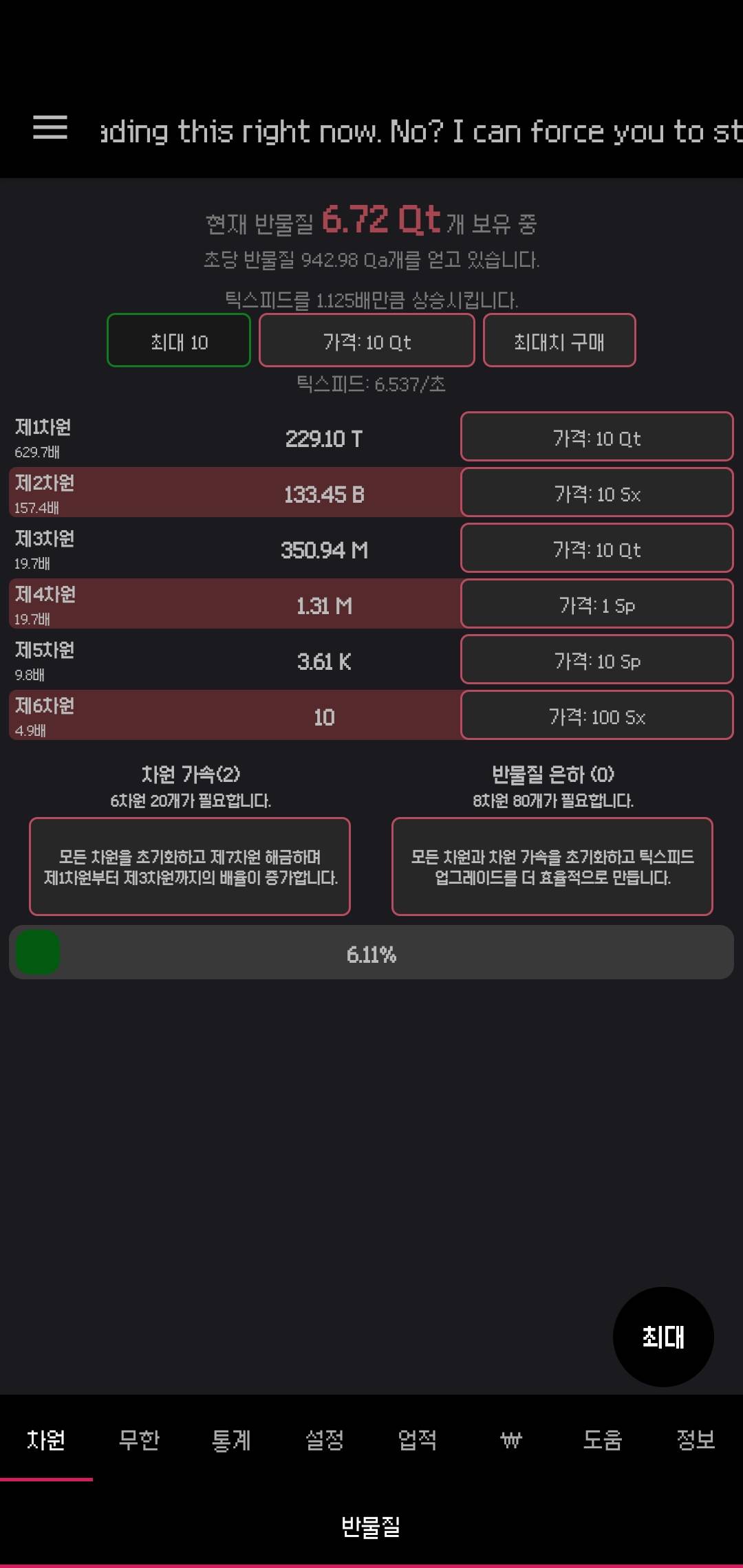Open the ₩ shop tab

point(510,1439)
